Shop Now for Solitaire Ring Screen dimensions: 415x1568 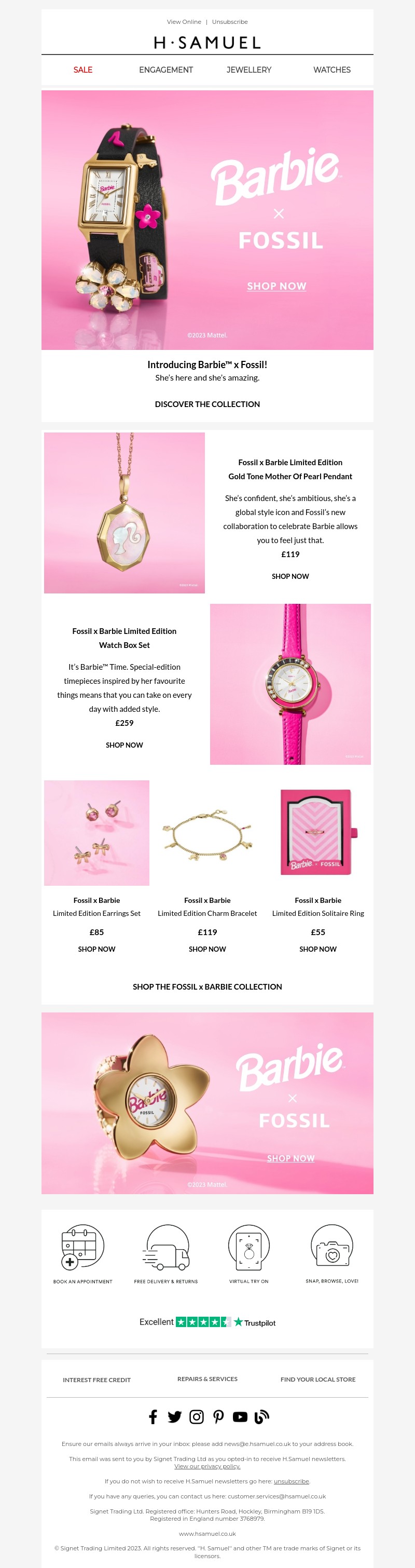click(317, 949)
